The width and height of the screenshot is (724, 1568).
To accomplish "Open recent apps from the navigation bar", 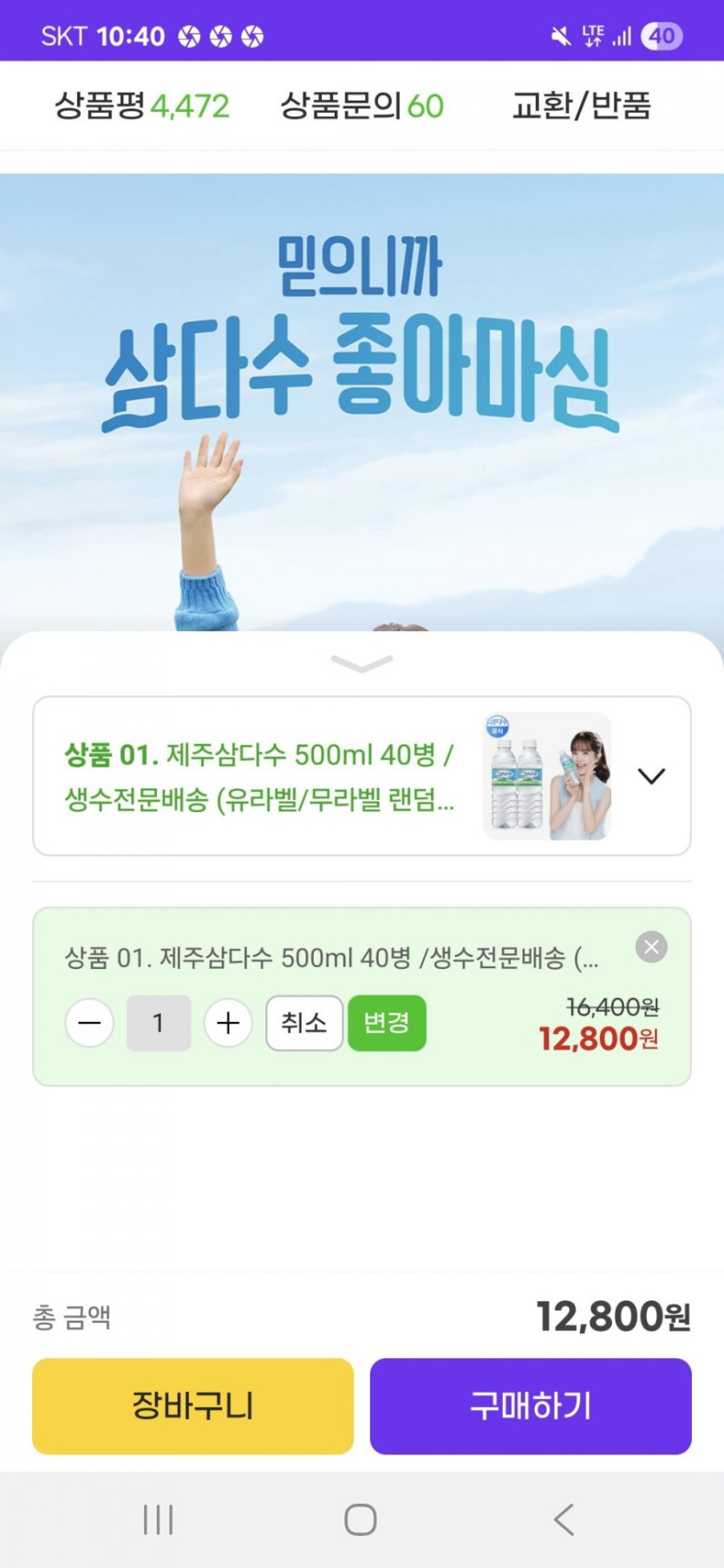I will pyautogui.click(x=159, y=1519).
